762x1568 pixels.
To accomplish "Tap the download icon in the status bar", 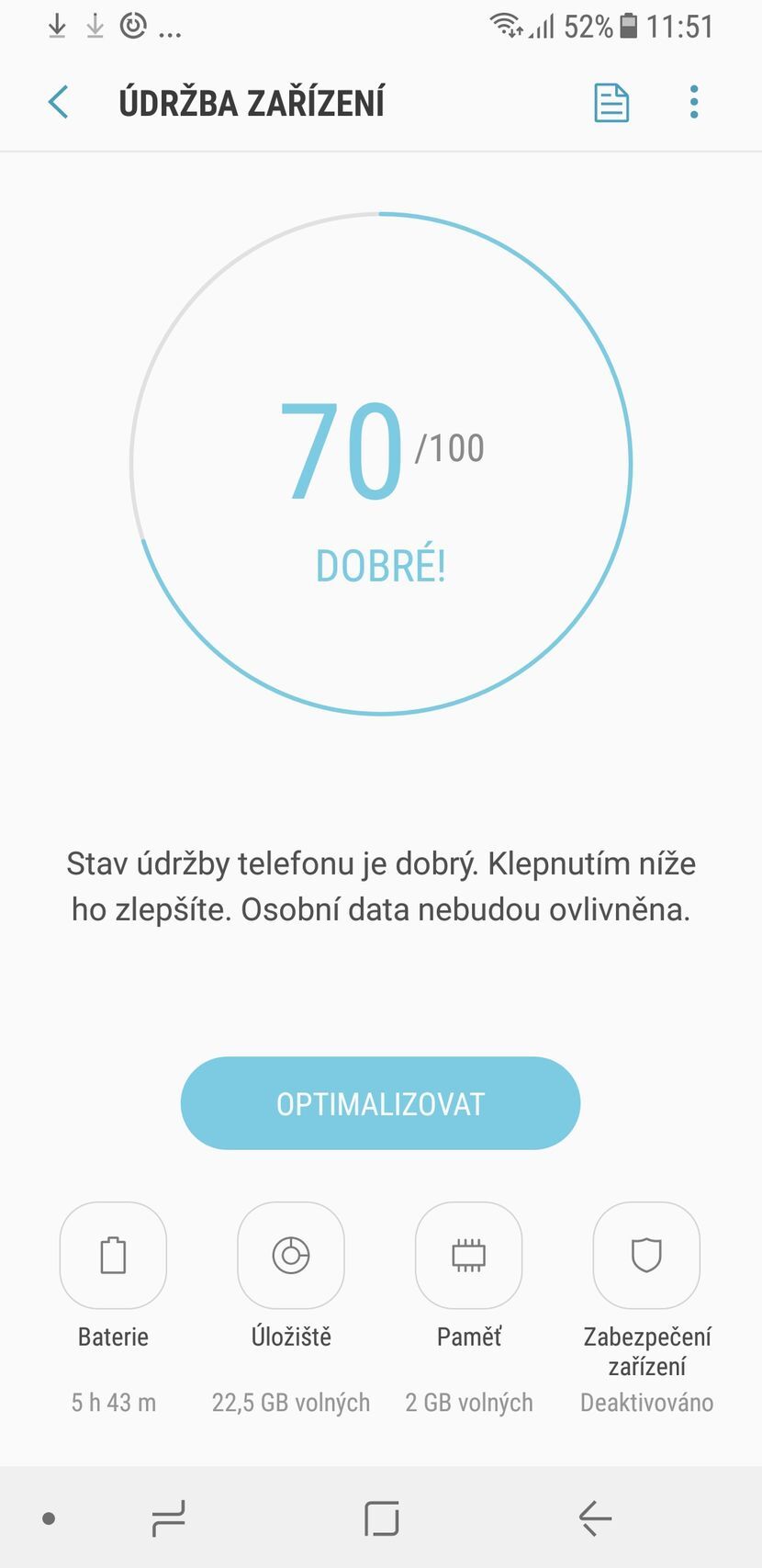I will [x=57, y=25].
